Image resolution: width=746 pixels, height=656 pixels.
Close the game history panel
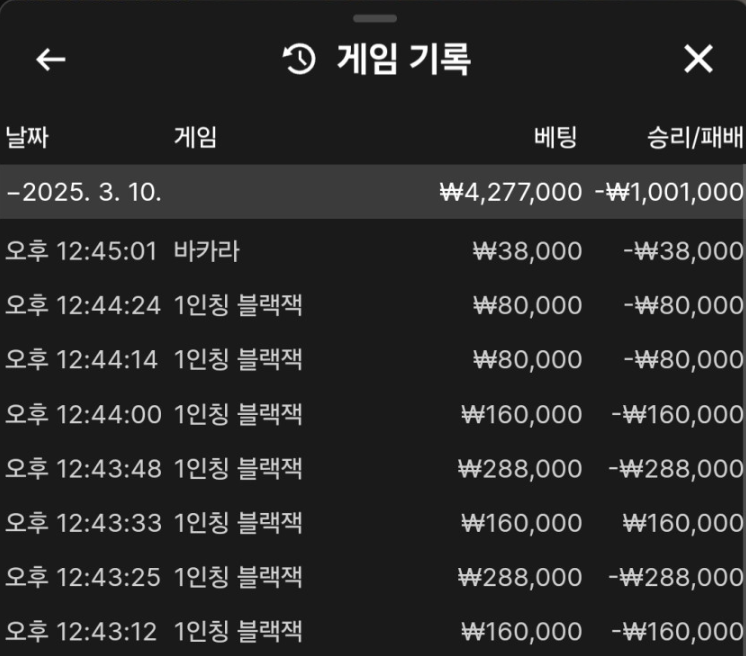(698, 60)
